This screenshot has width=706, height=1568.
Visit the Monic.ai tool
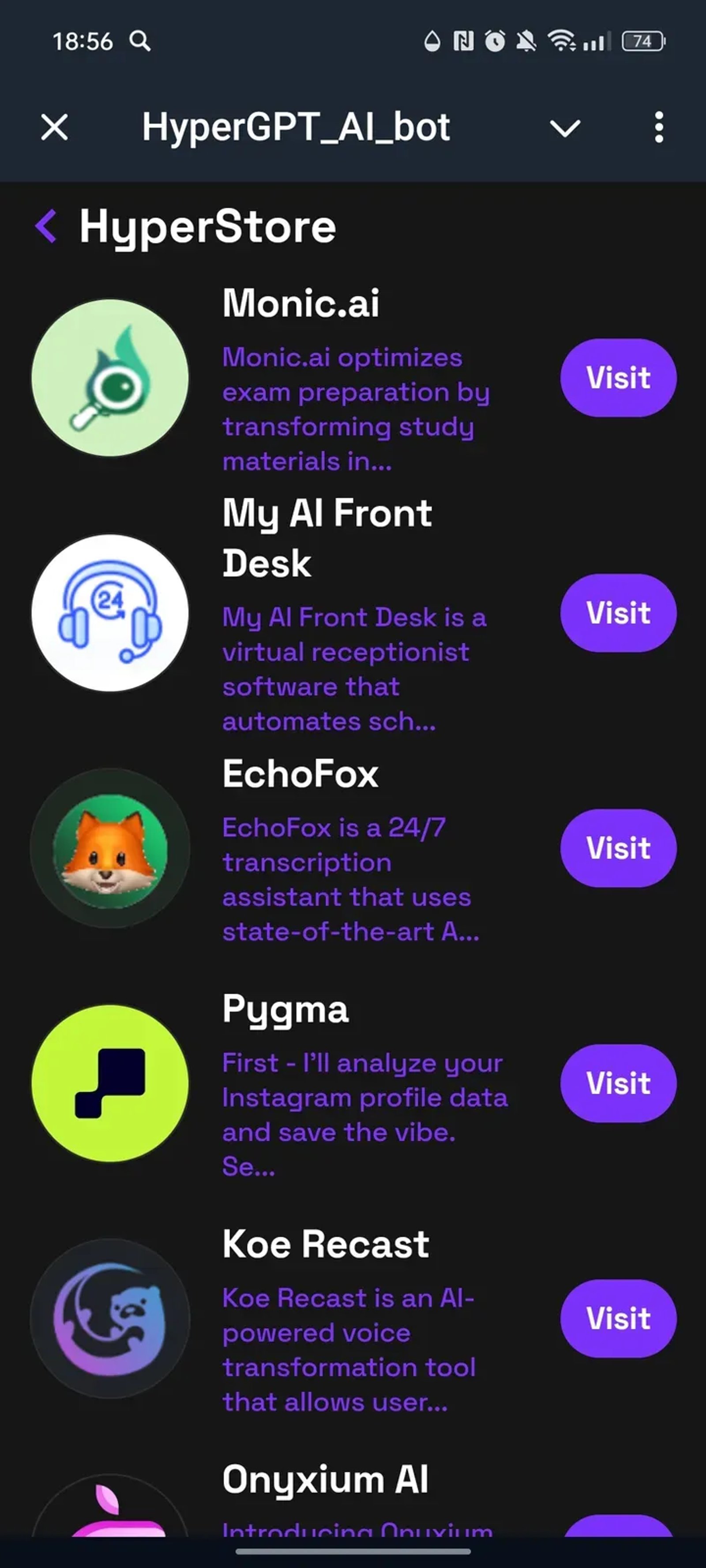pyautogui.click(x=618, y=377)
